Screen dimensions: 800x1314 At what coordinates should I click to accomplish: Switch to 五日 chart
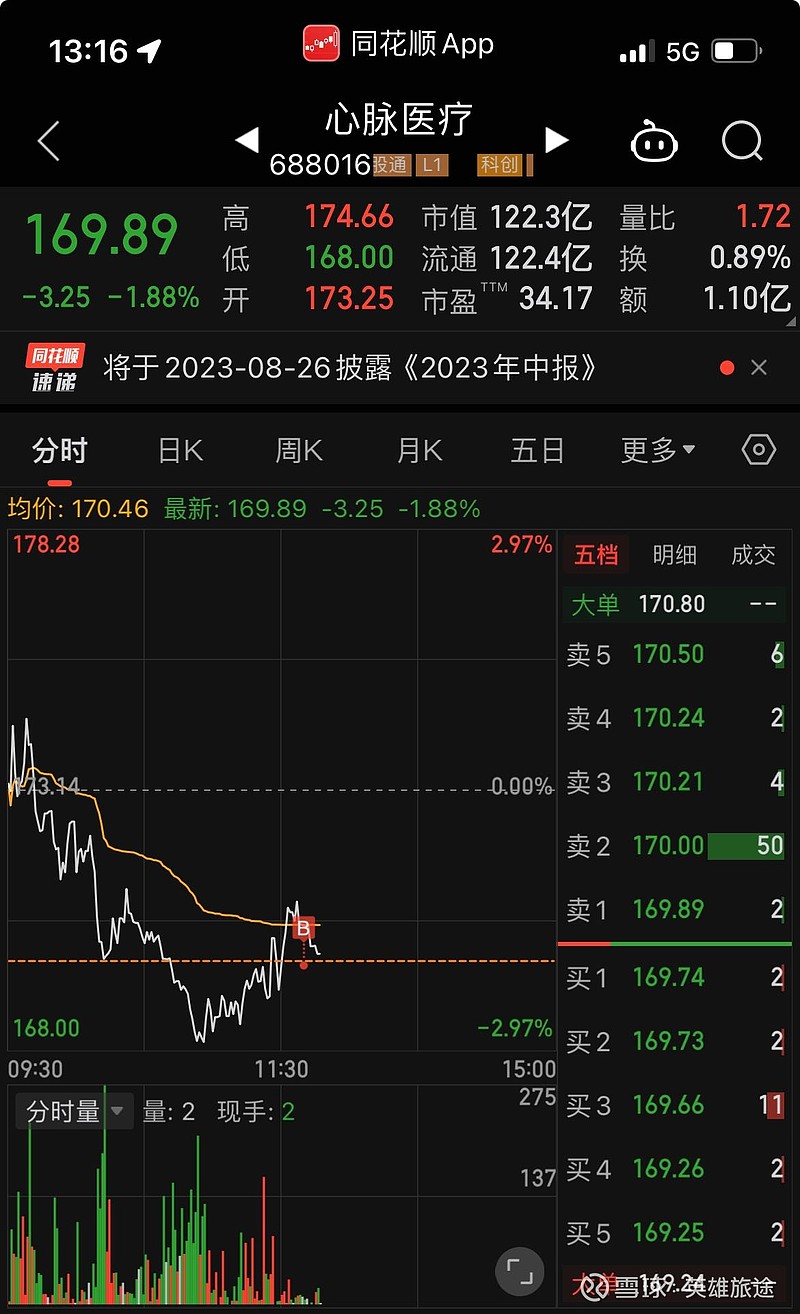[x=538, y=451]
